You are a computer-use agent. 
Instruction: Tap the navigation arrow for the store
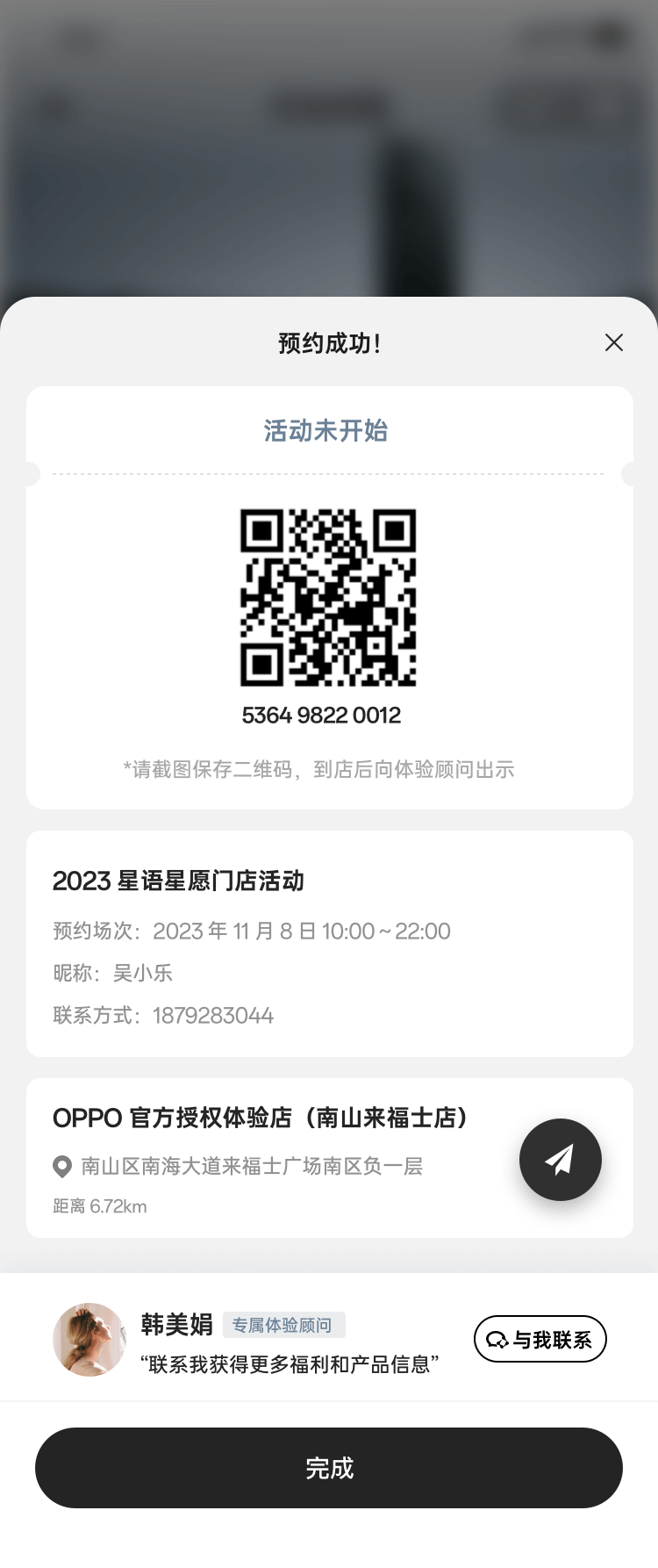(x=560, y=1160)
